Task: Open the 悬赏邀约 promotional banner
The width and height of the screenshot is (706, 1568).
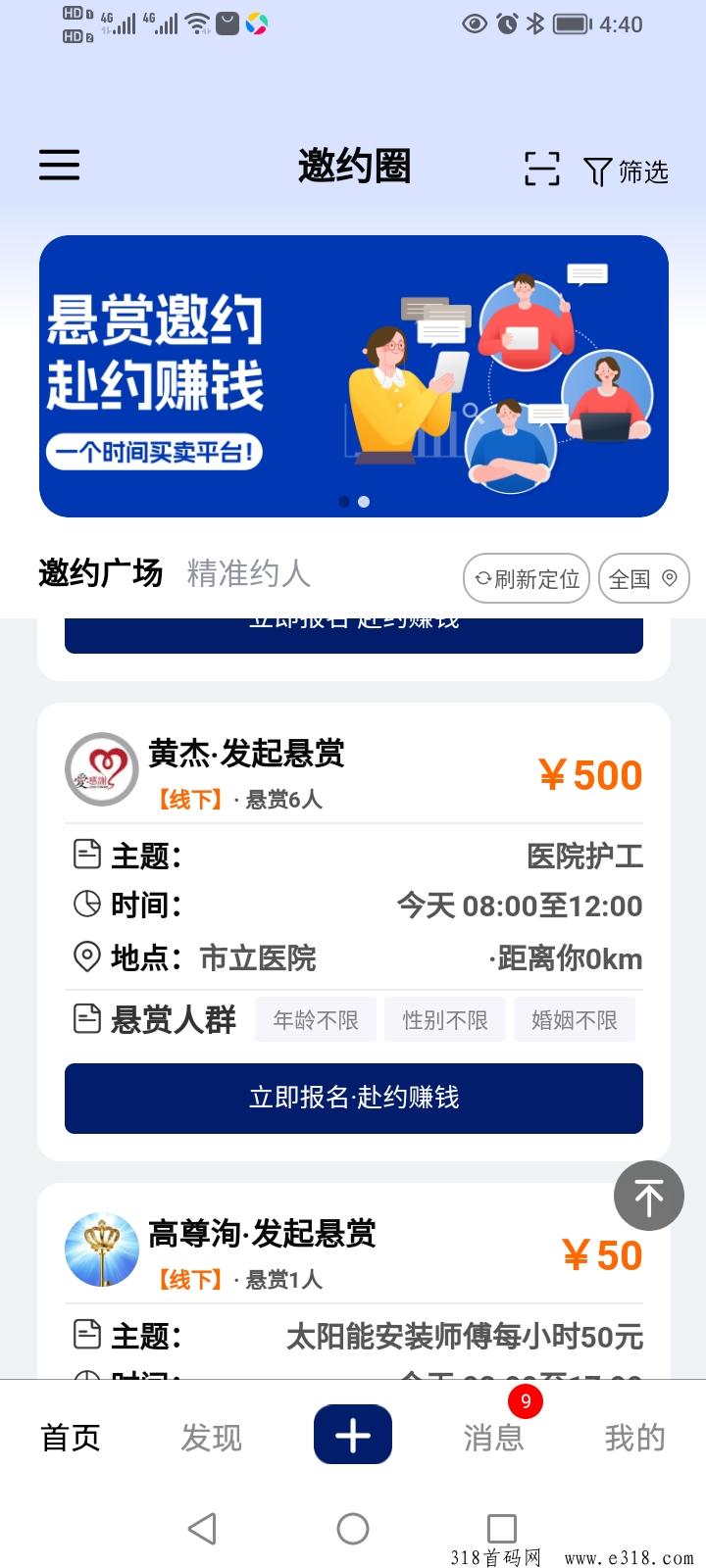Action: [x=353, y=375]
